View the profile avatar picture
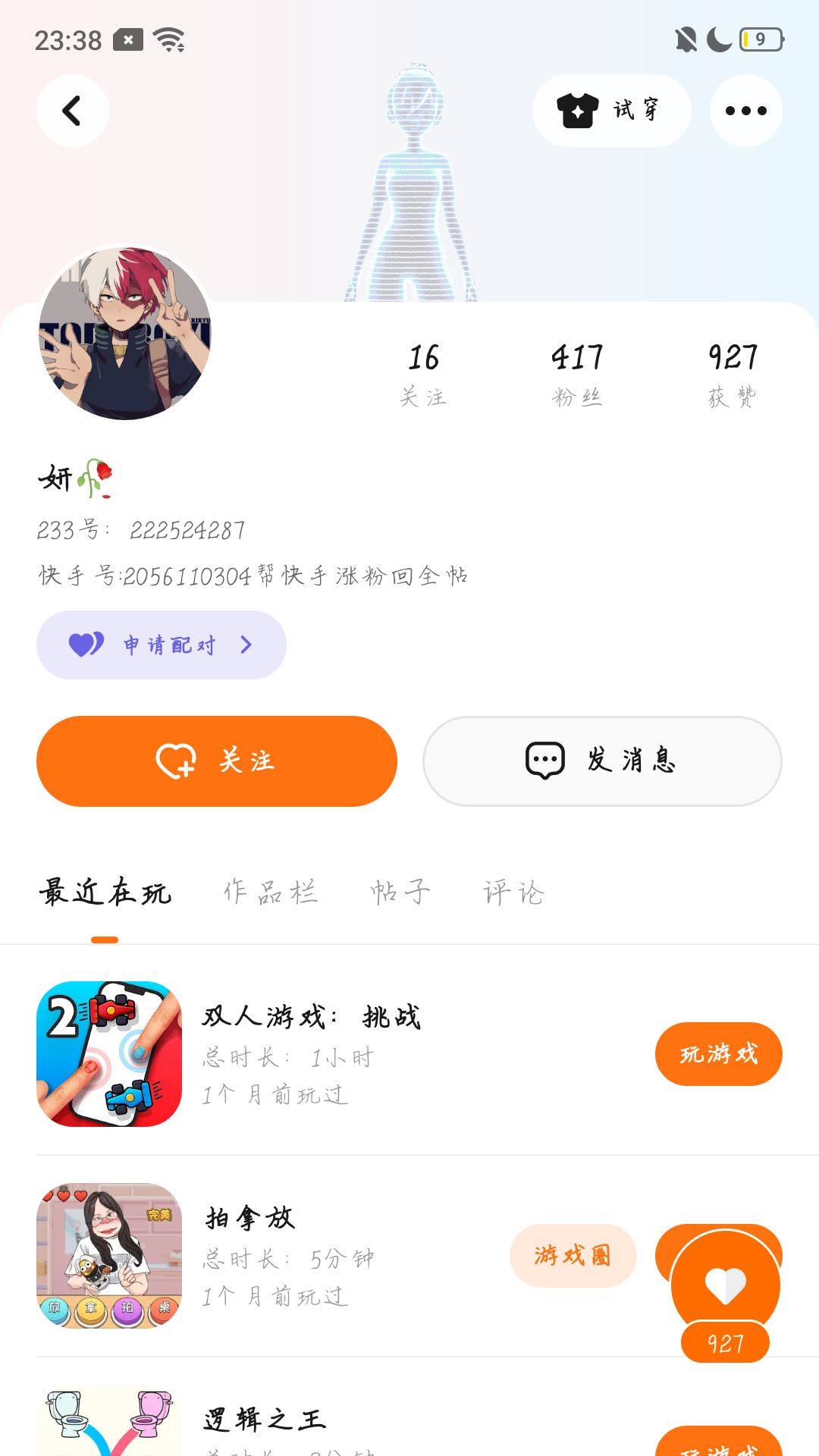This screenshot has height=1456, width=819. point(125,332)
